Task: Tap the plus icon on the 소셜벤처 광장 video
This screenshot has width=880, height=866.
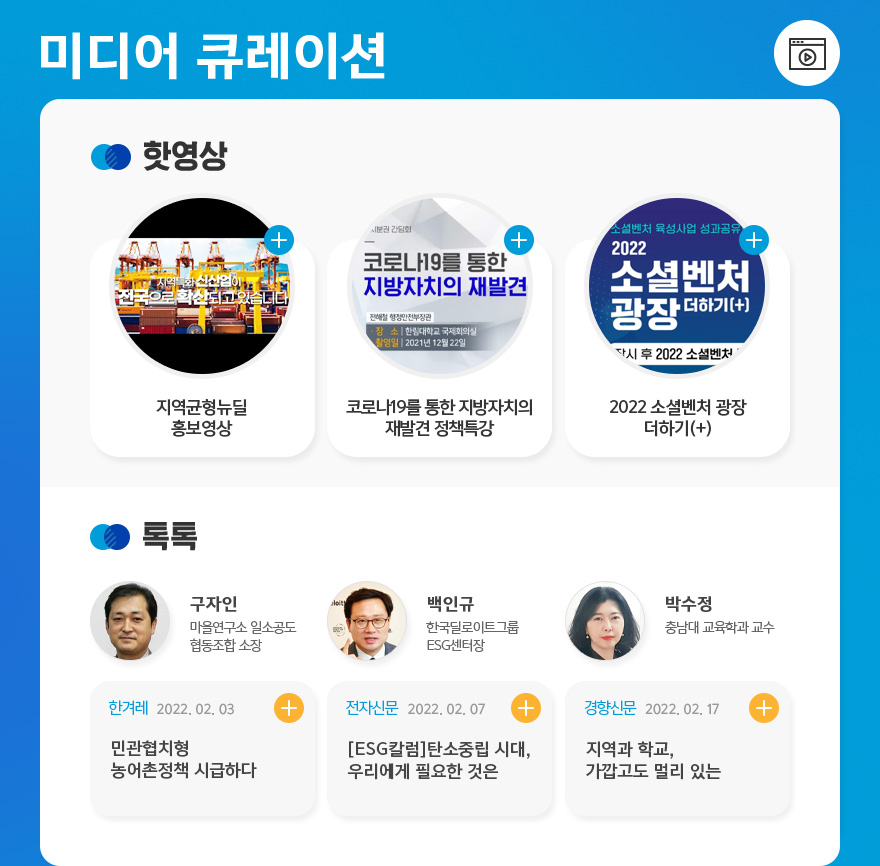Action: click(755, 240)
